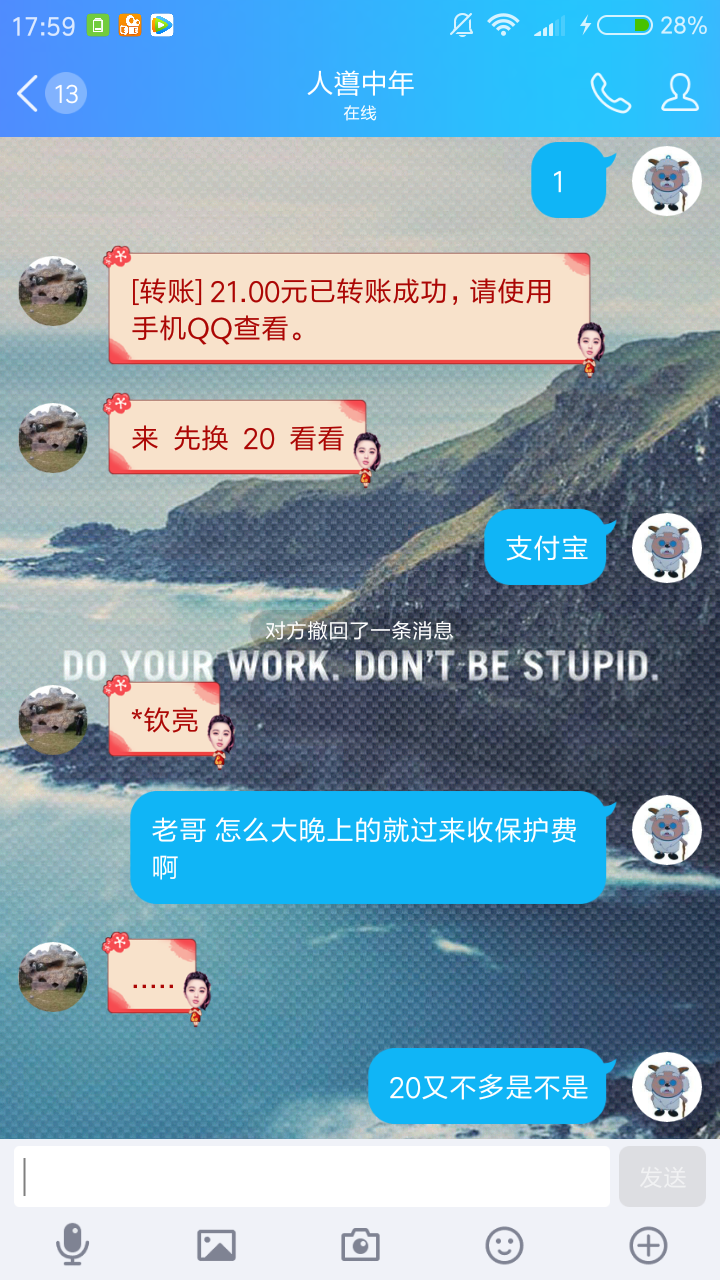Open the camera to take a photo

(360, 1245)
